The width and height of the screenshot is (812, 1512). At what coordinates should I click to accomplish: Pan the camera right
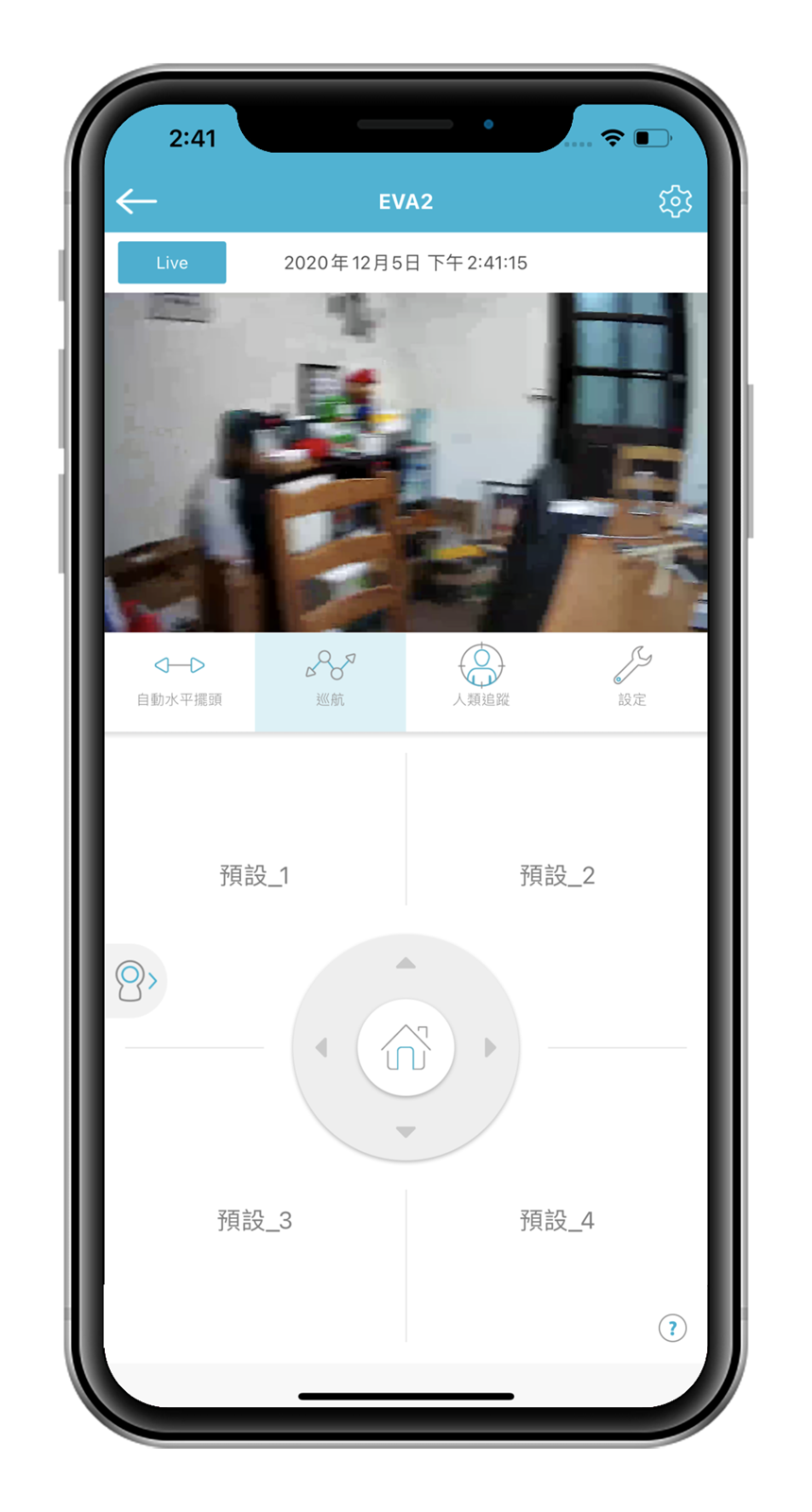pos(490,1047)
